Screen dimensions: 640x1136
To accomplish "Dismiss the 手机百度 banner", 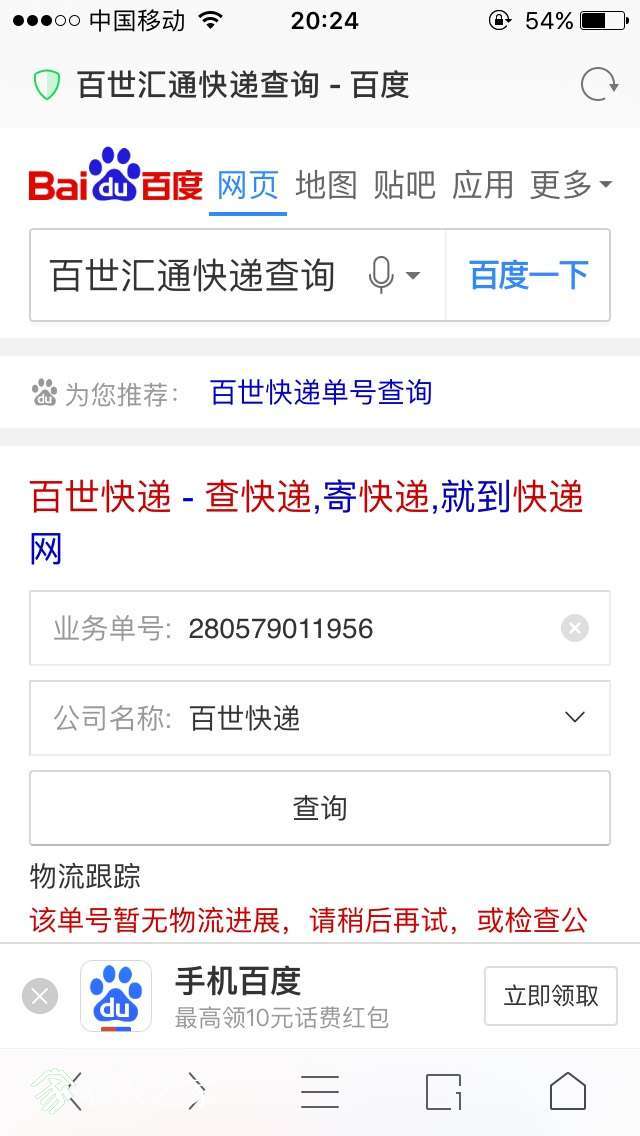I will coord(40,996).
